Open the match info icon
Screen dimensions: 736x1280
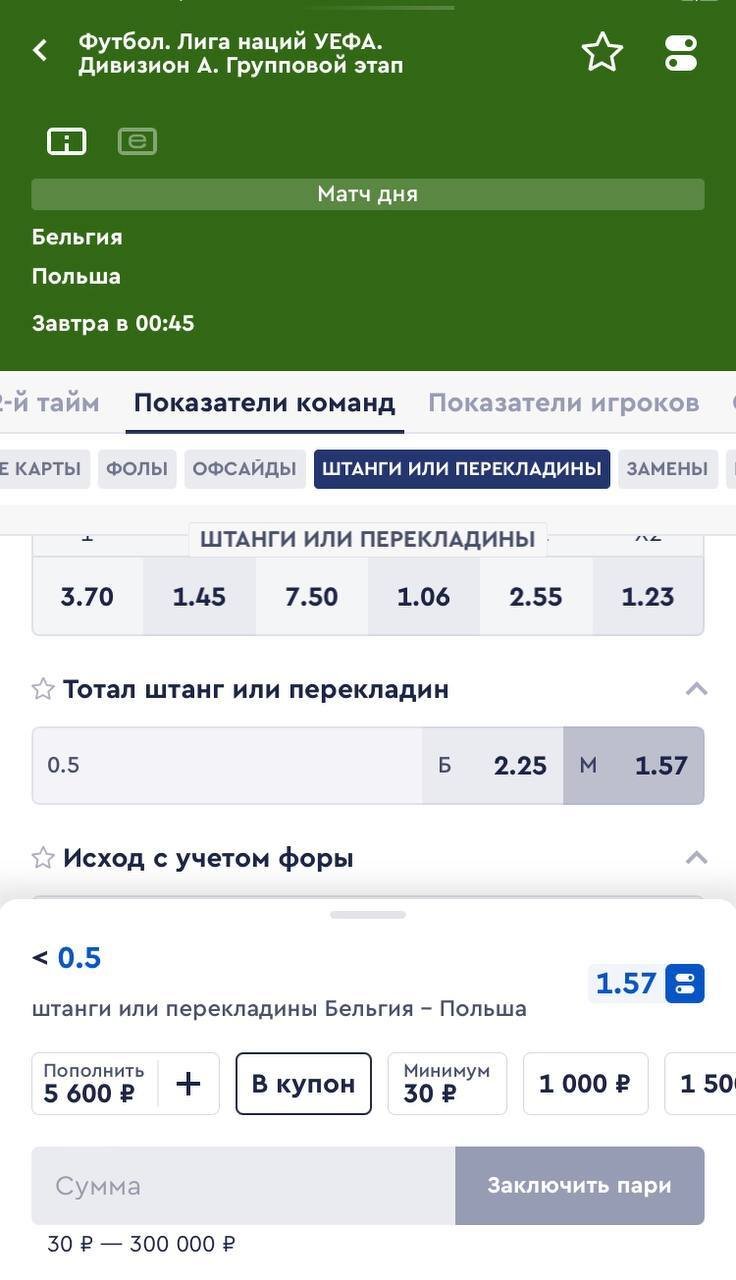(67, 142)
